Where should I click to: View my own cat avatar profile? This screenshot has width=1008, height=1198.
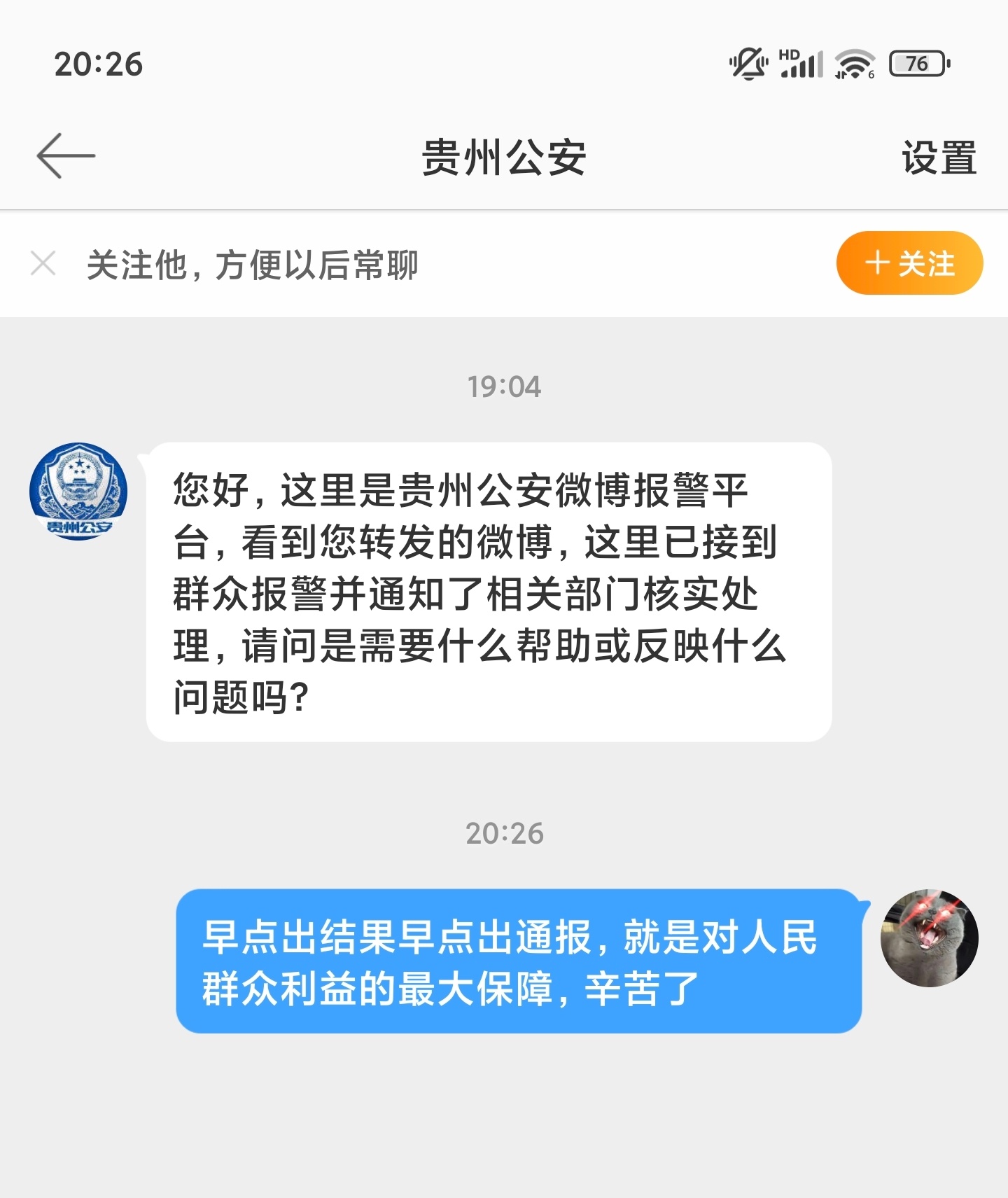[929, 938]
